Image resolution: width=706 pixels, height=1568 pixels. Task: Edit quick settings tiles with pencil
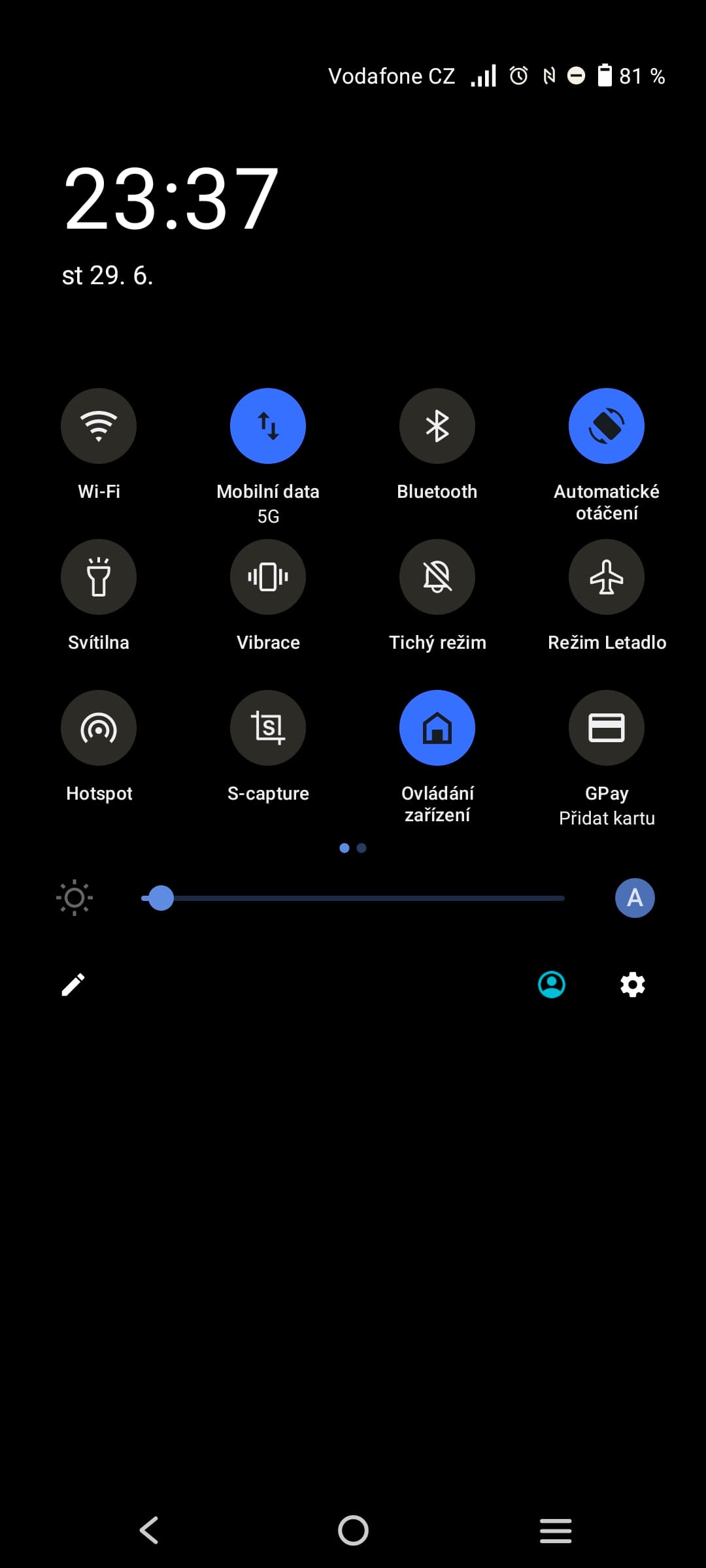73,985
